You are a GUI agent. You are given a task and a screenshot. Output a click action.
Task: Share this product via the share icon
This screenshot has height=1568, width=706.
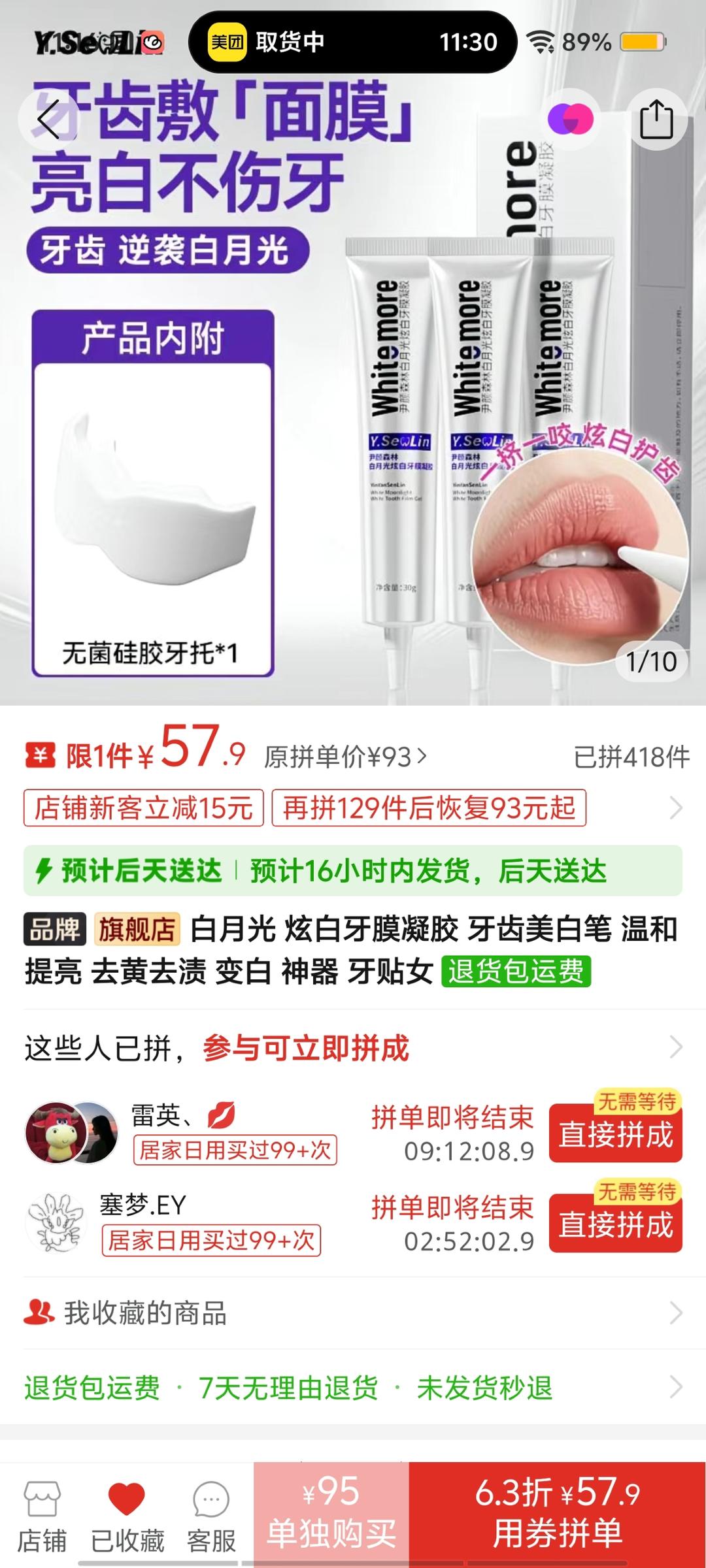point(656,120)
